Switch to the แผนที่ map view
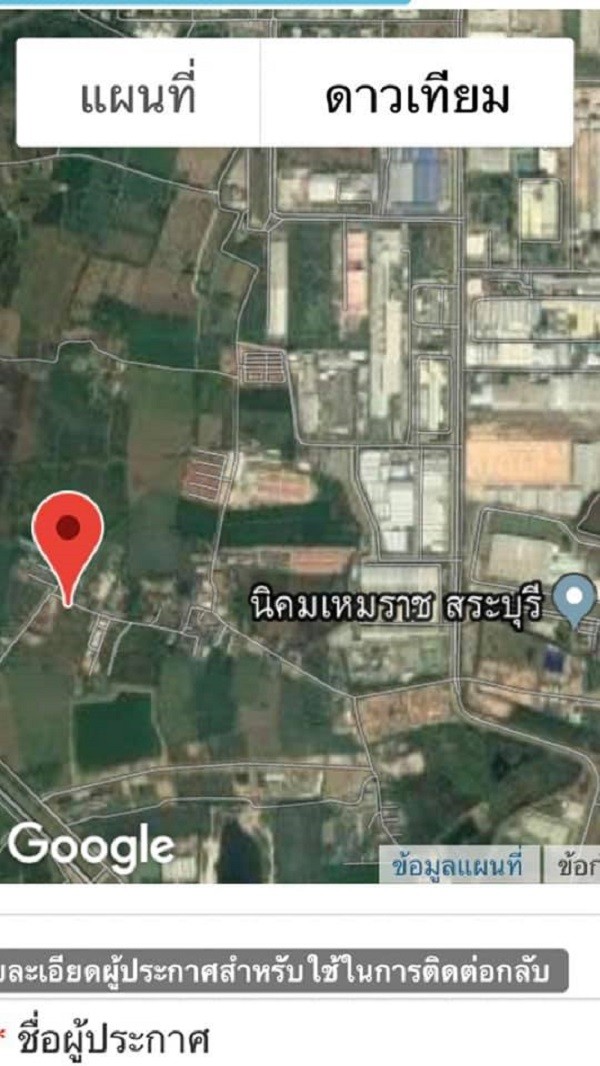This screenshot has width=600, height=1066. pos(138,93)
